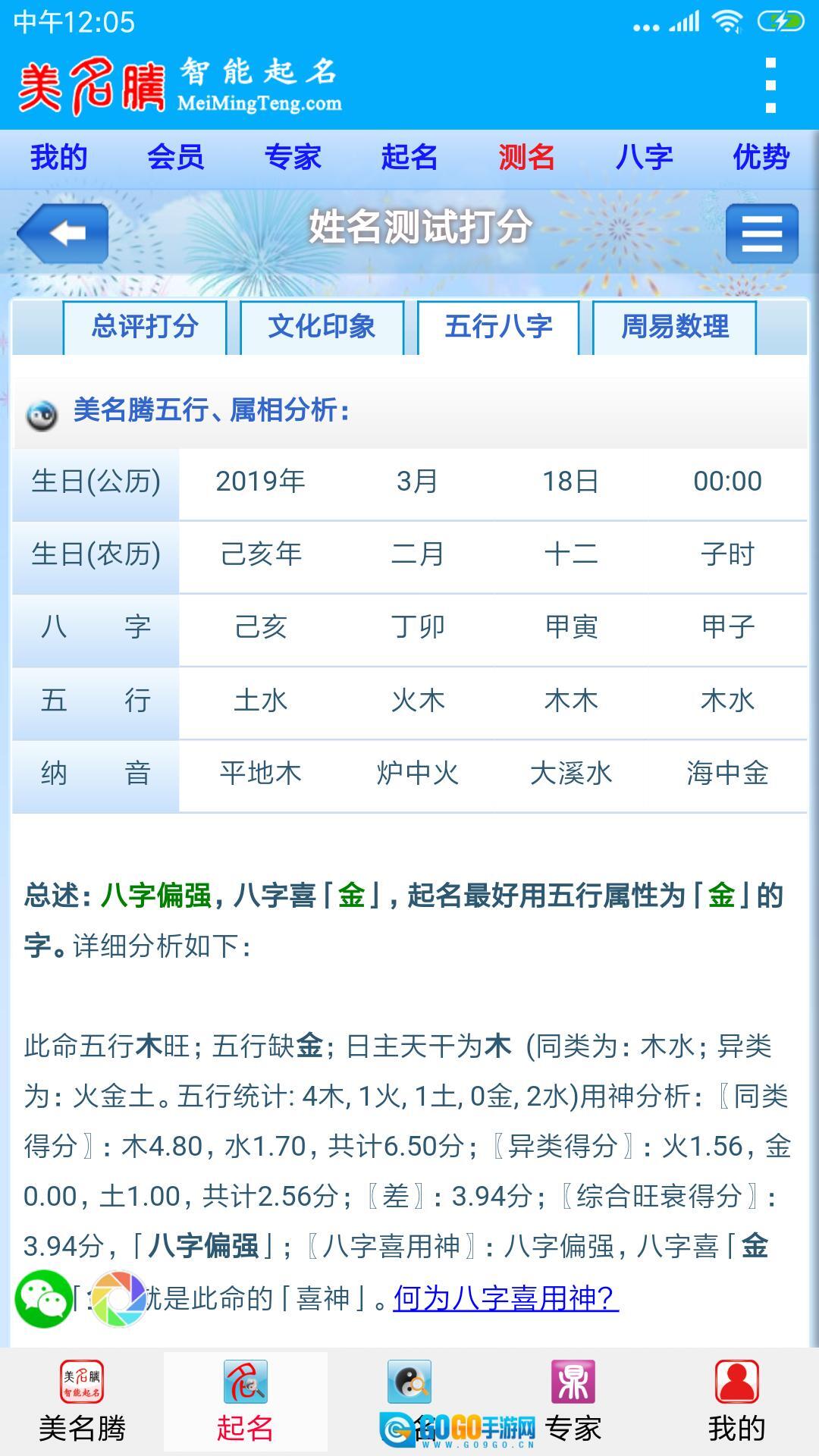Tap the floating WeChat icon
The width and height of the screenshot is (819, 1456).
point(43,1298)
